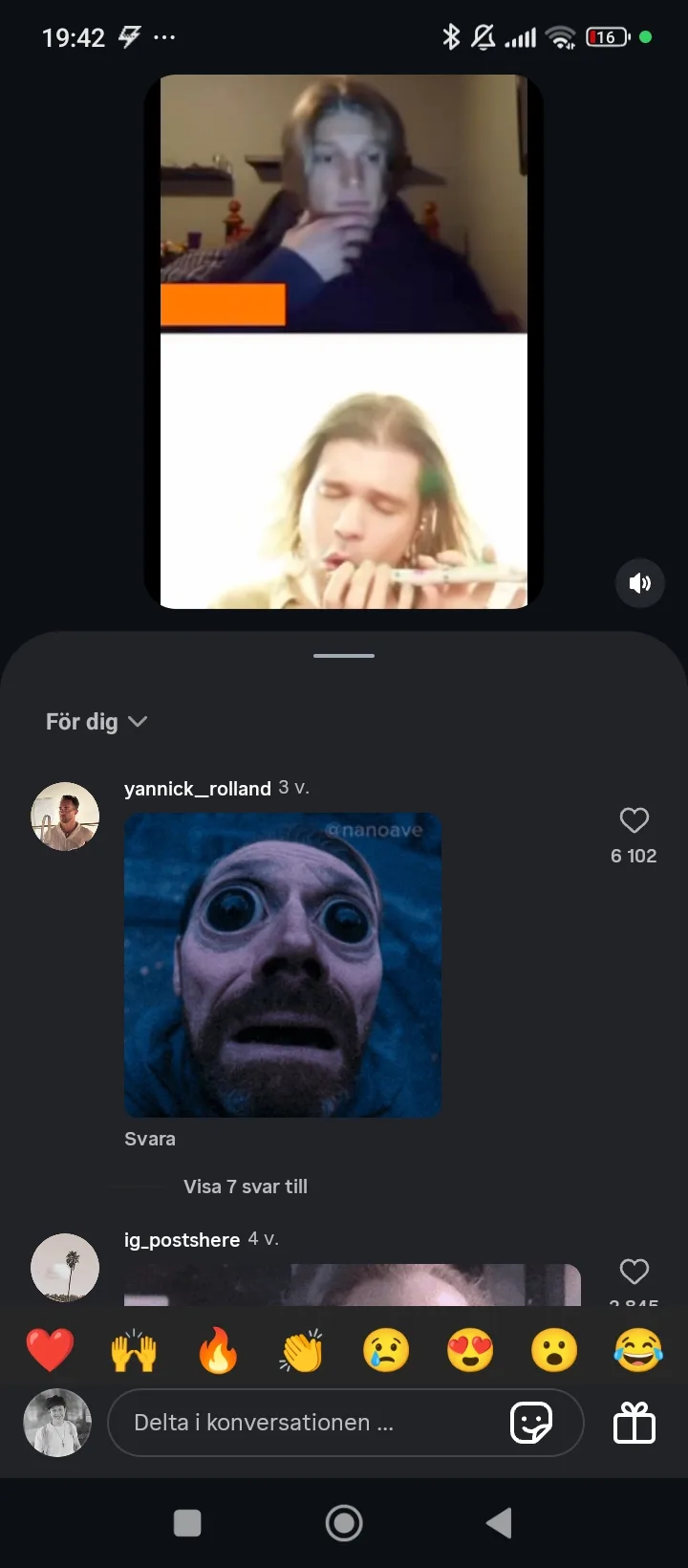Open ig_postshere's username
This screenshot has height=1568, width=688.
tap(182, 1240)
